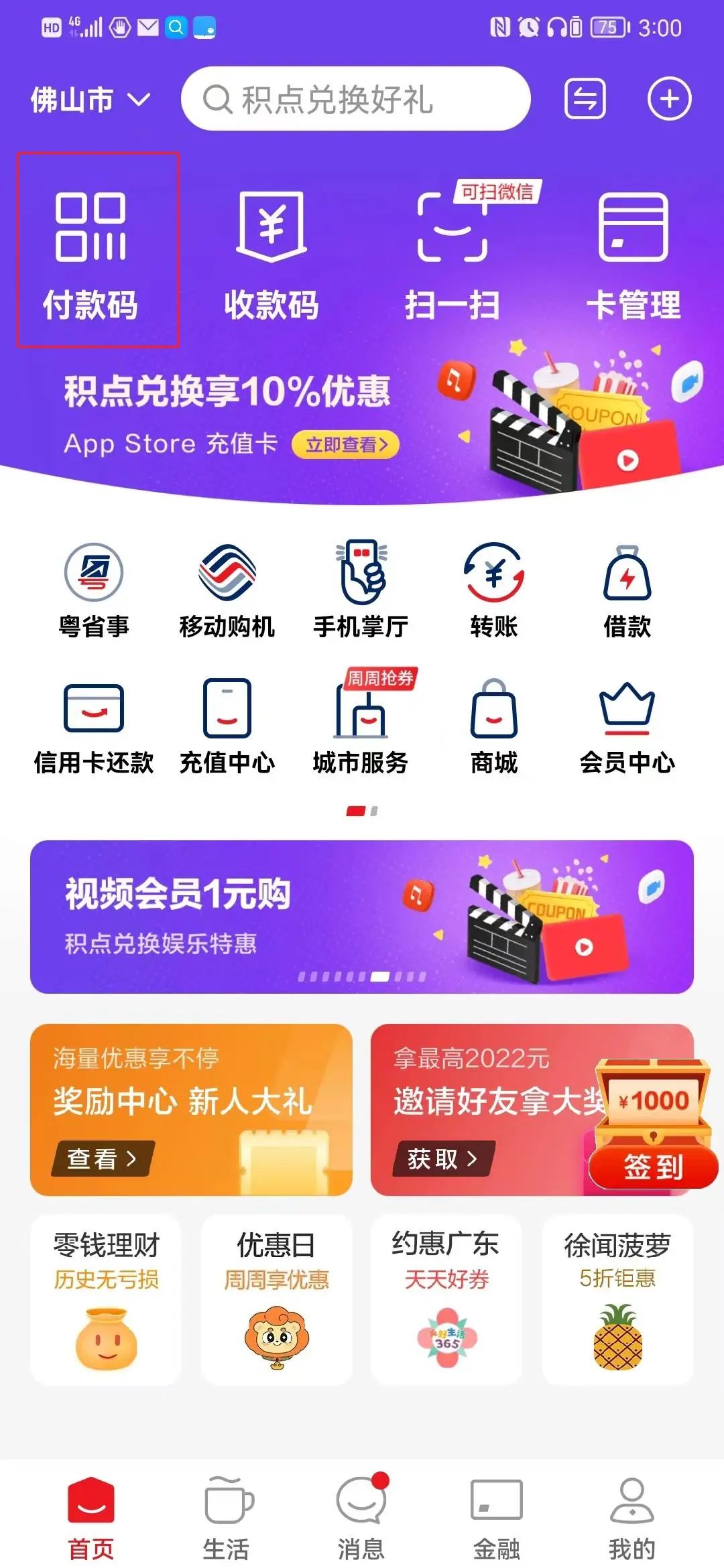Open 信用卡还款 credit card repayment
Viewport: 724px width, 1568px height.
(x=93, y=724)
